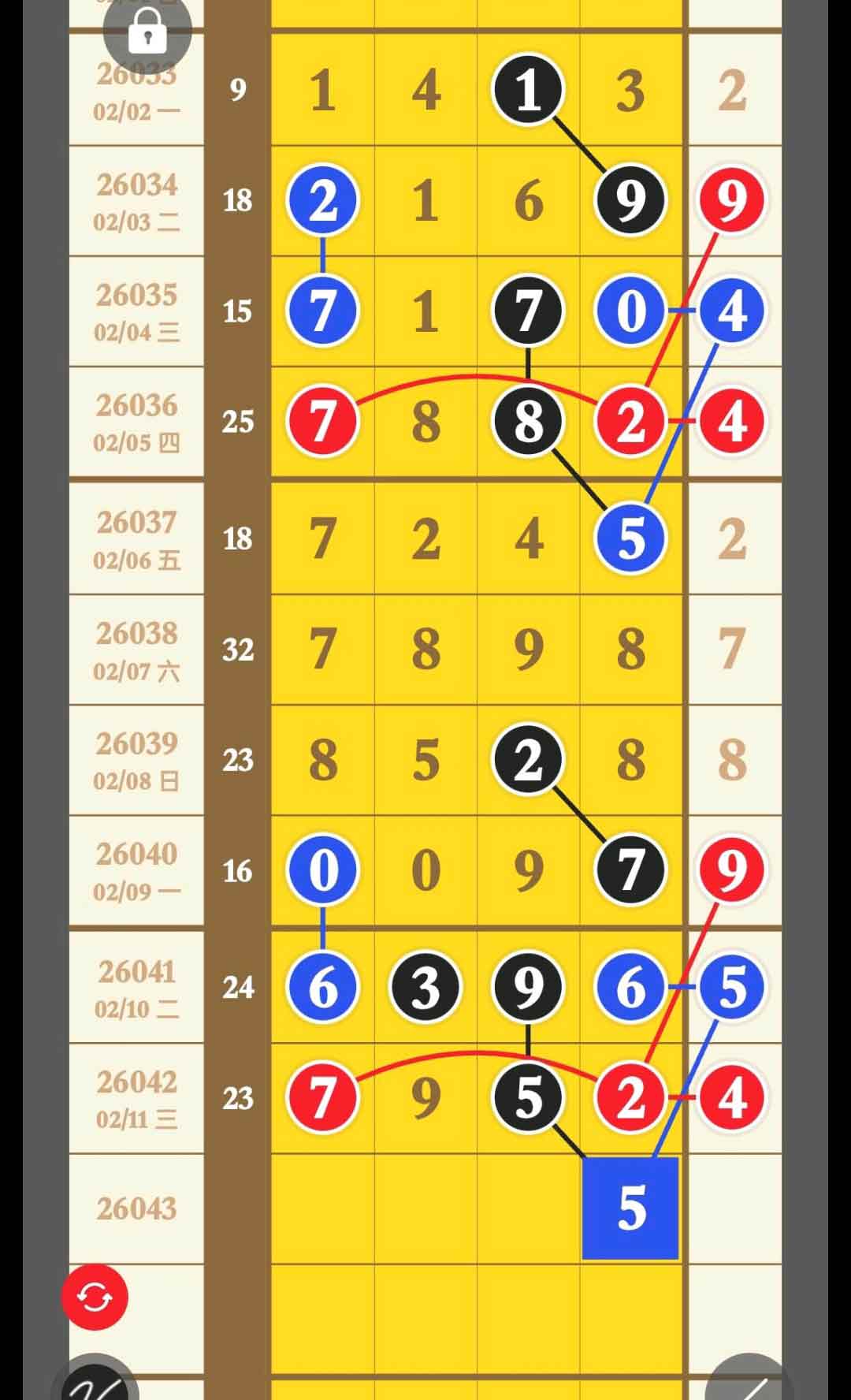Select the blue 5 square in row 26043
Viewport: 851px width, 1400px height.
pos(630,1208)
